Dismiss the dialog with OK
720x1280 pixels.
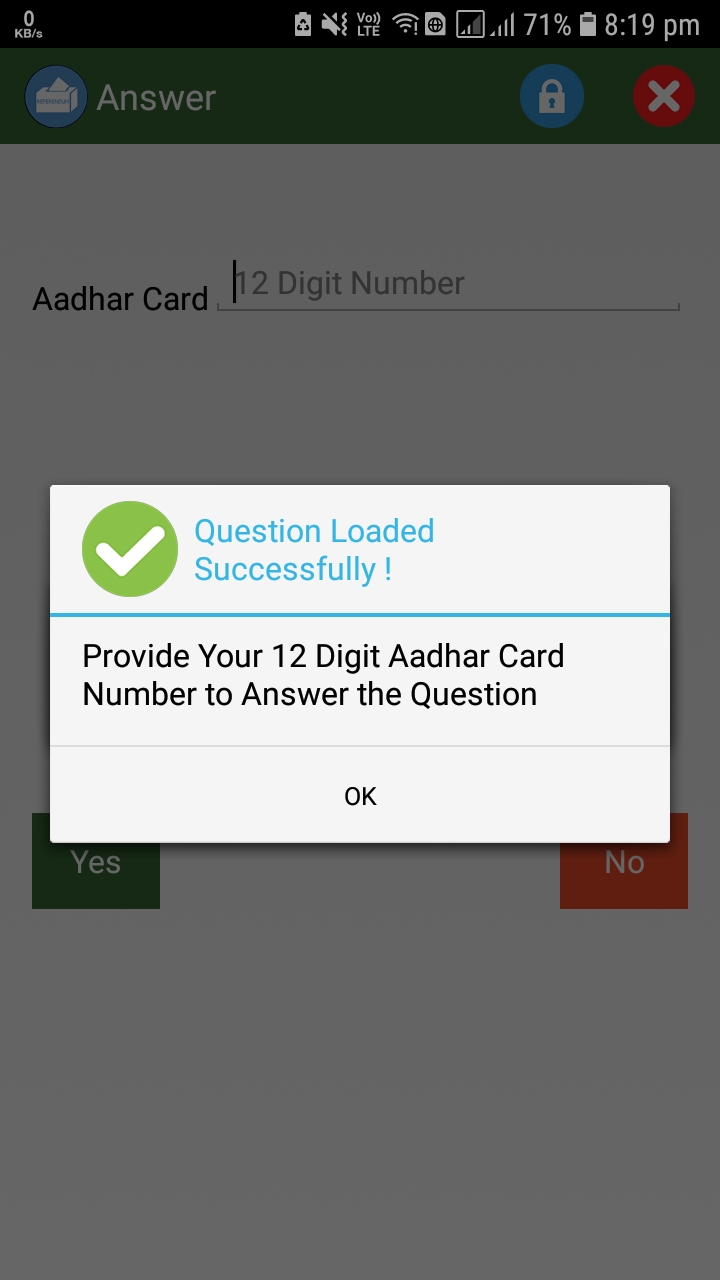coord(360,795)
